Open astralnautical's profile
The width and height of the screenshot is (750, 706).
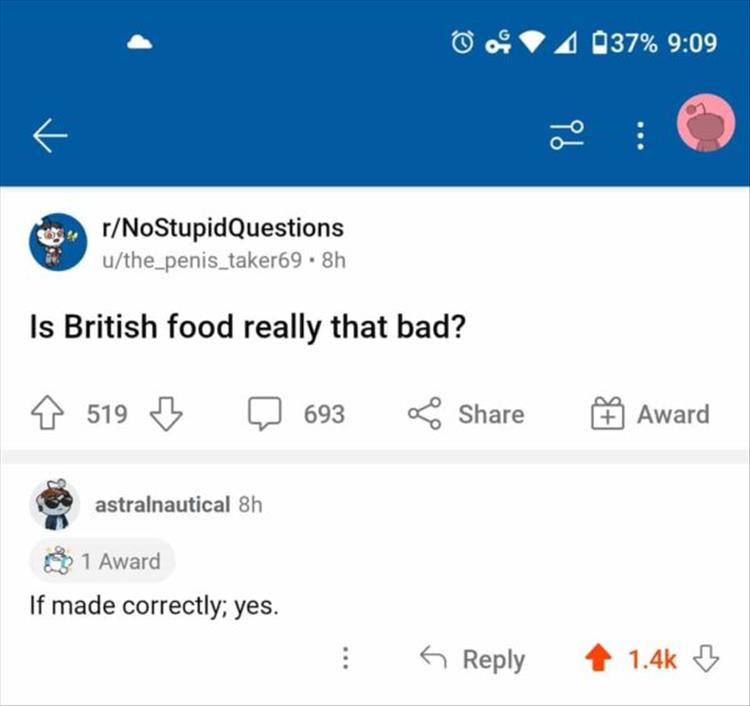pos(162,505)
